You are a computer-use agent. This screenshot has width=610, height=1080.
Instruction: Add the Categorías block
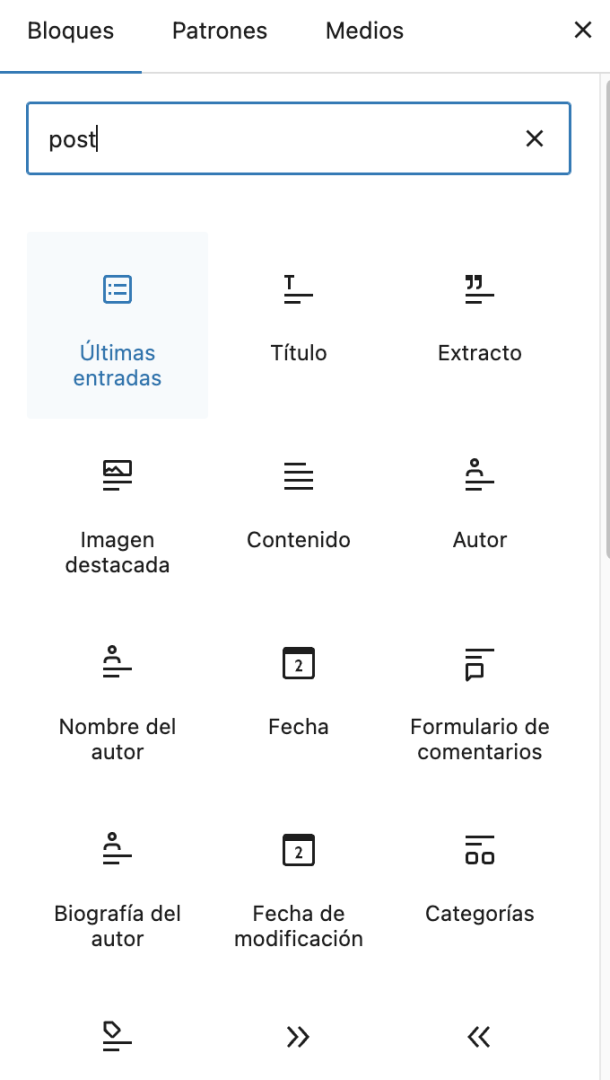pyautogui.click(x=480, y=886)
